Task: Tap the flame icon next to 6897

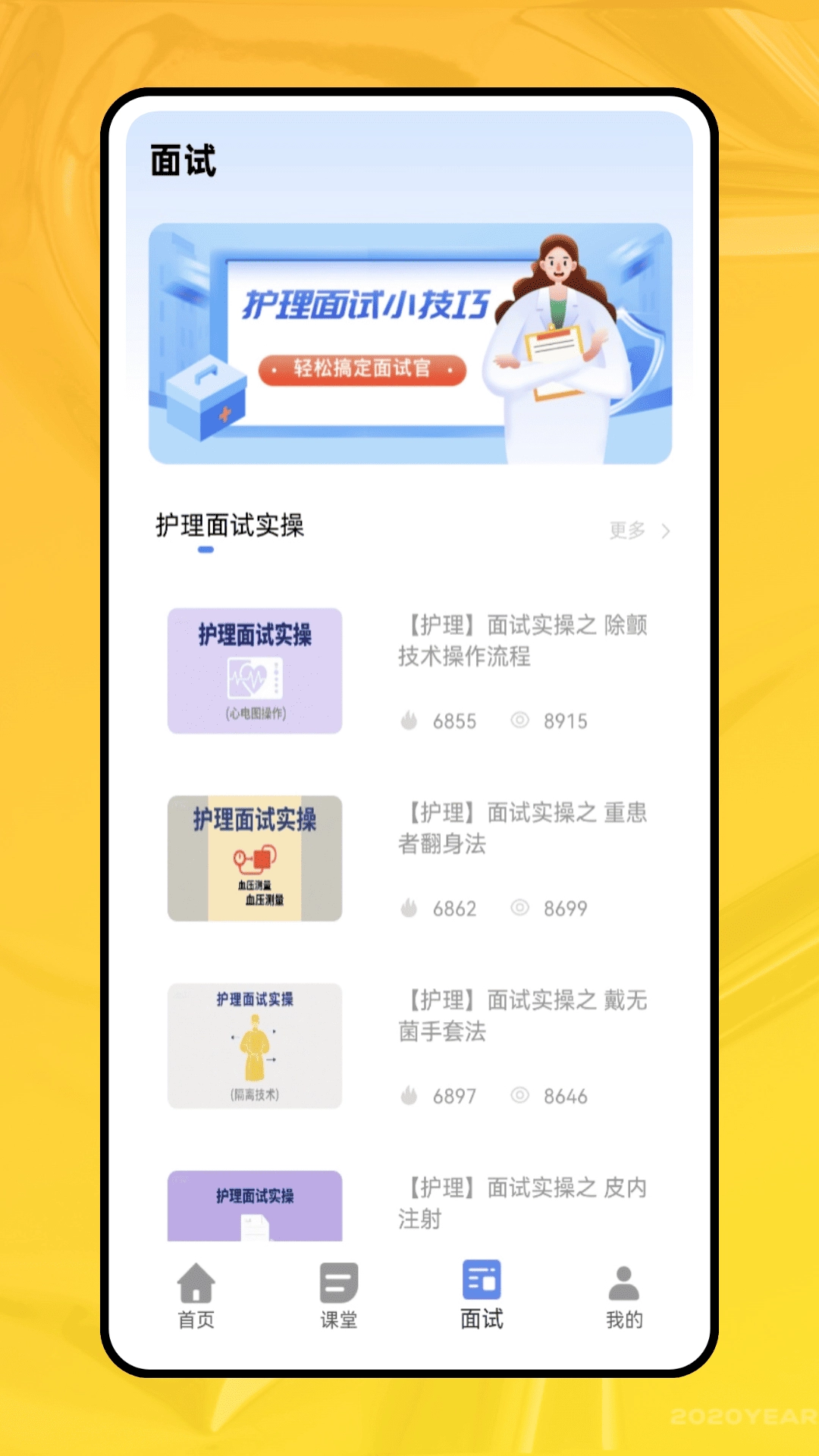Action: (410, 1096)
